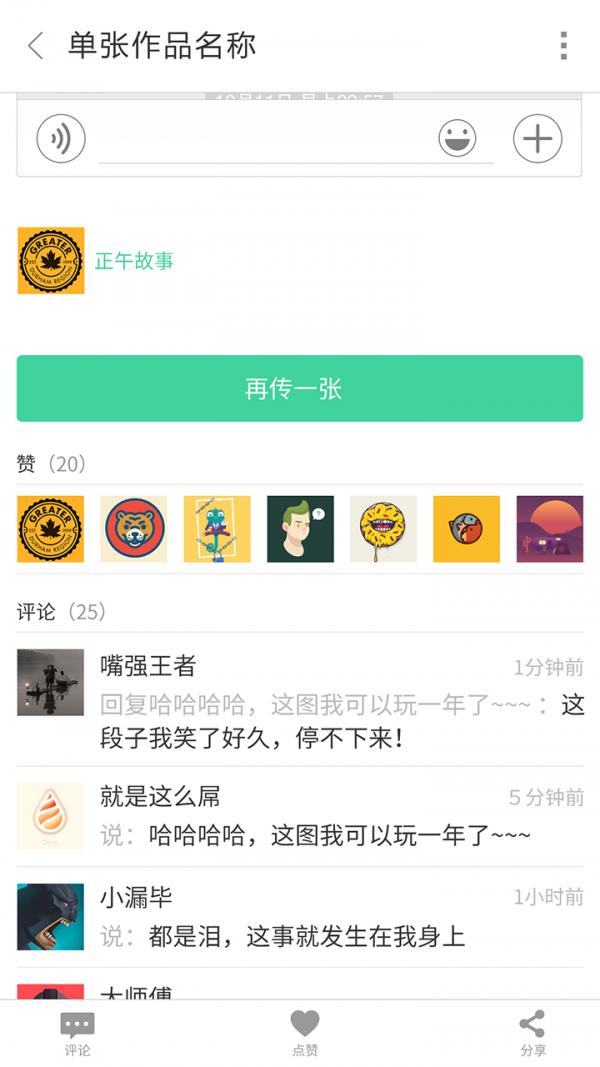Viewport: 600px width, 1067px height.
Task: Open the chameleon avatar in likes
Action: (217, 529)
